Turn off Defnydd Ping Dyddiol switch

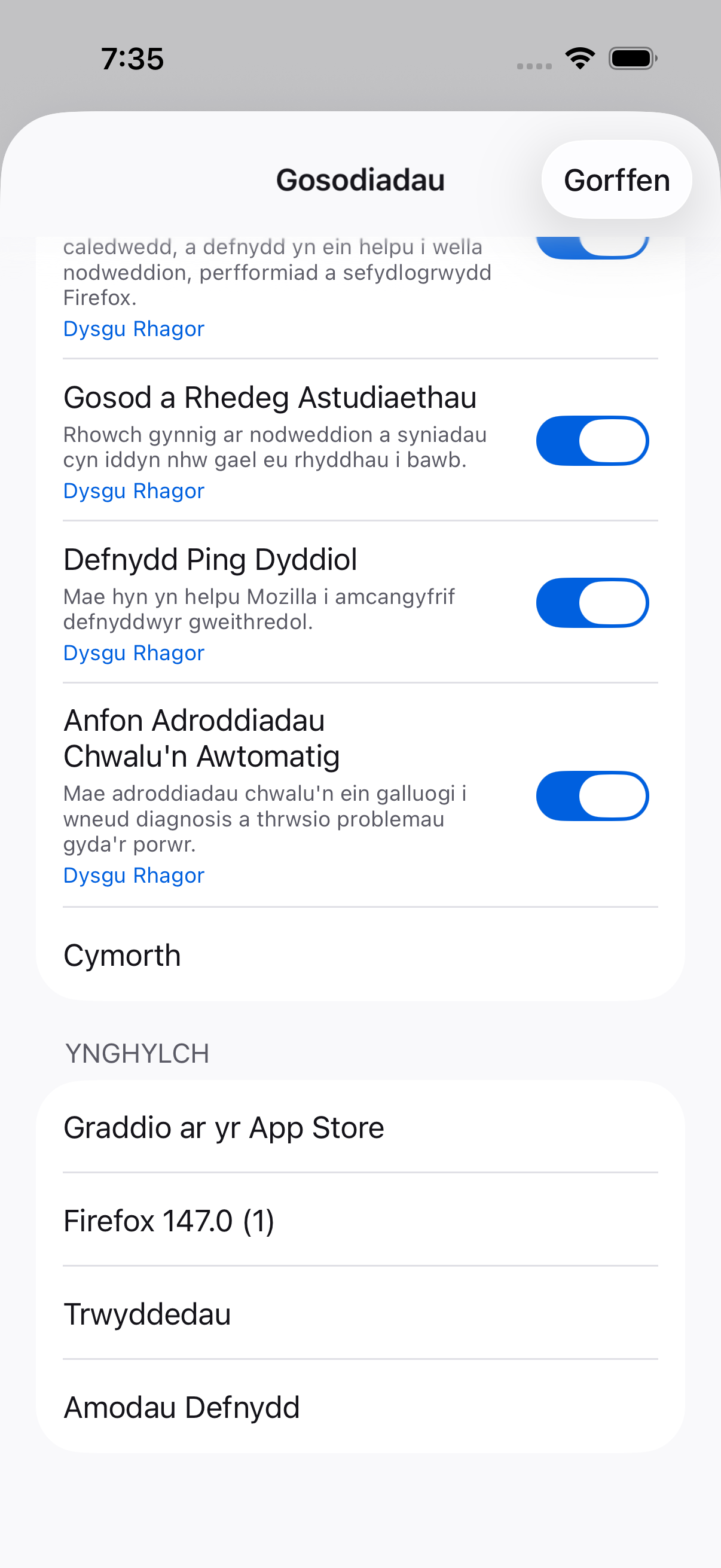tap(591, 603)
